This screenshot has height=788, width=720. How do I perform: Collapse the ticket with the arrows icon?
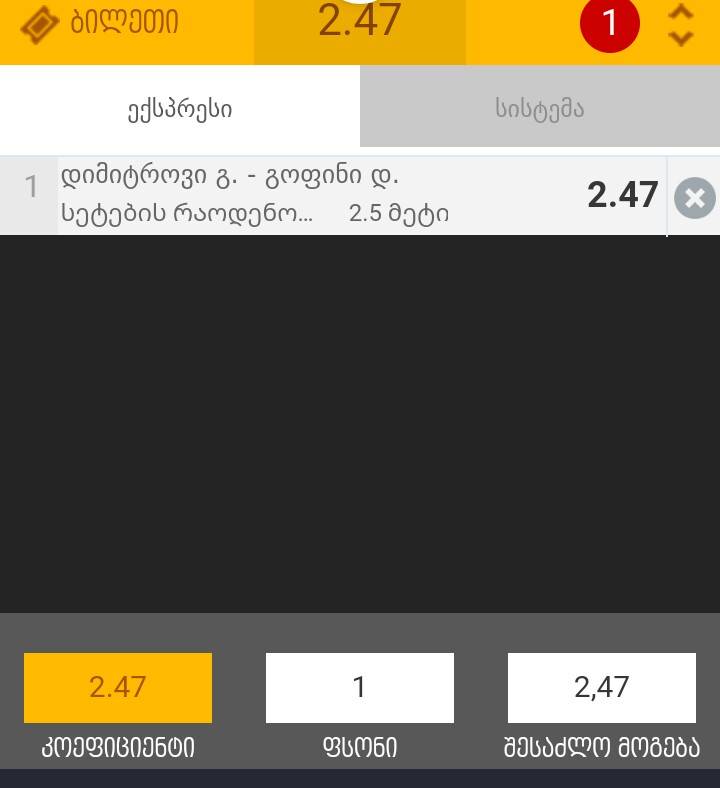click(x=681, y=26)
